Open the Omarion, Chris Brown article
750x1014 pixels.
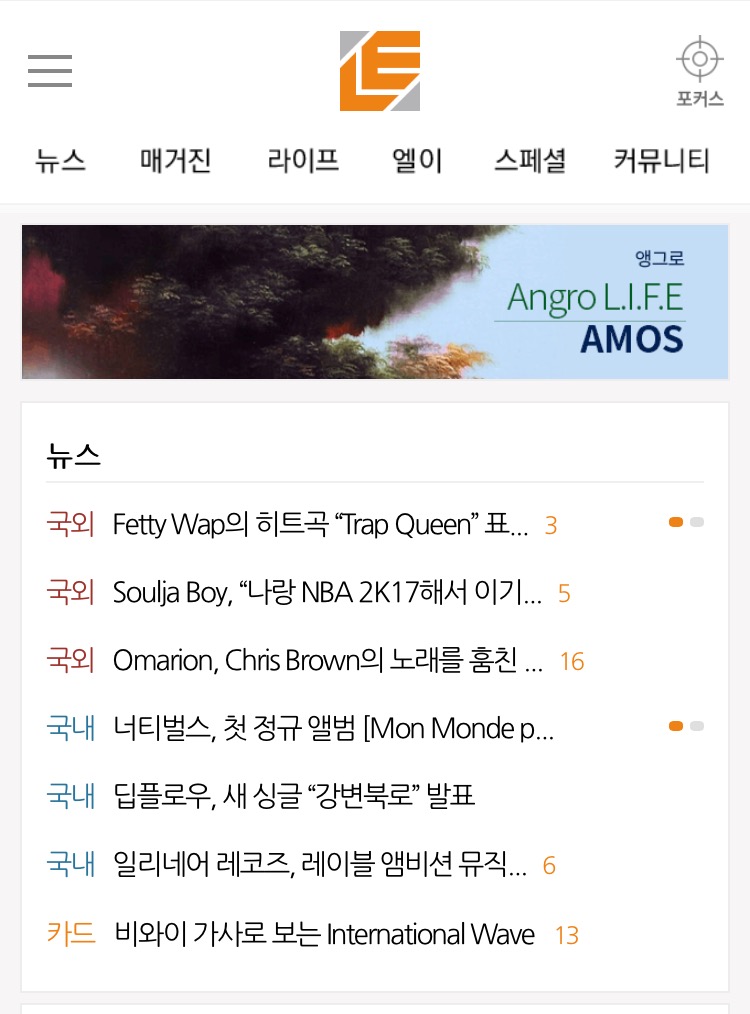point(327,661)
